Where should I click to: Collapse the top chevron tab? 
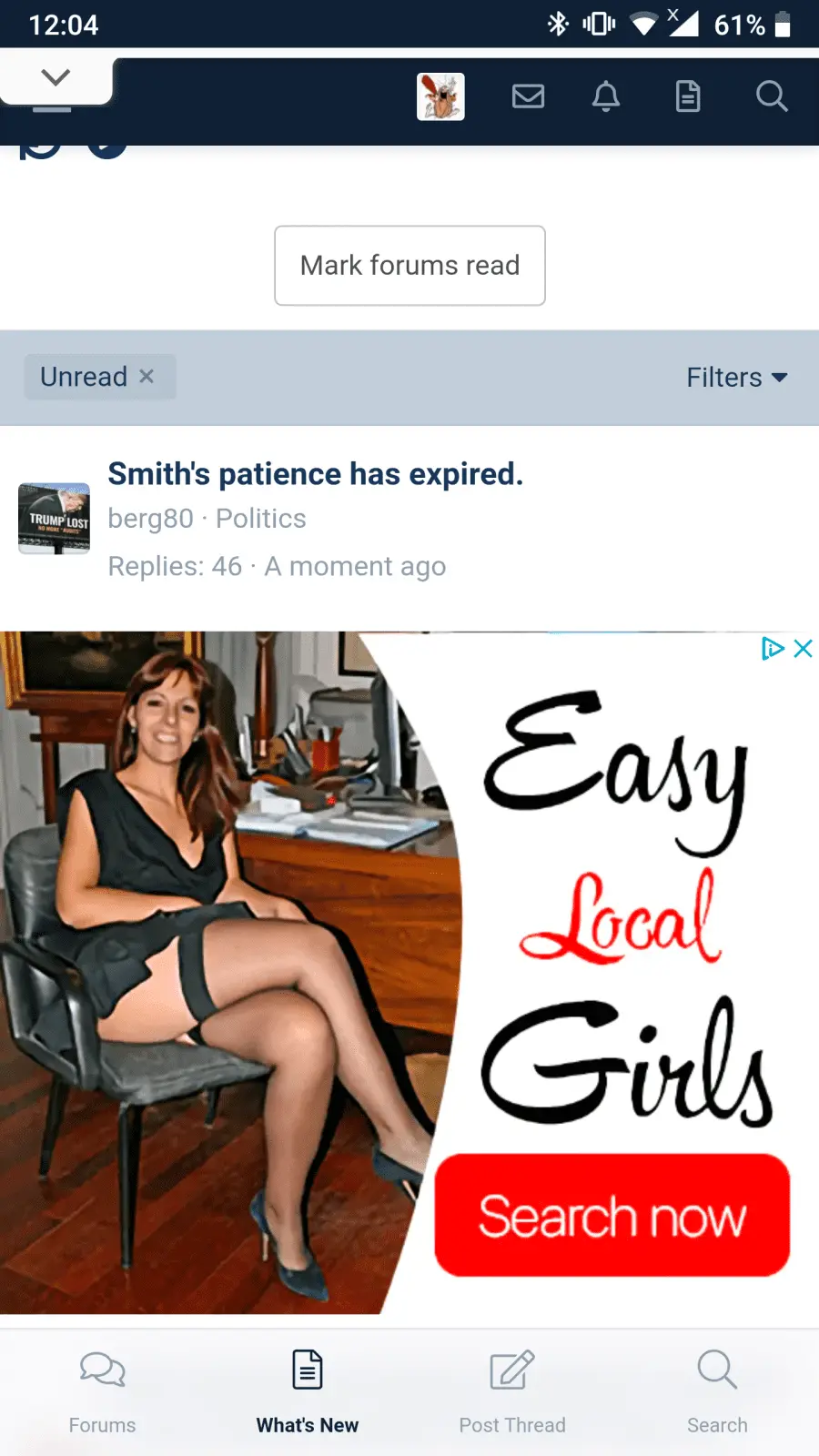pyautogui.click(x=56, y=78)
